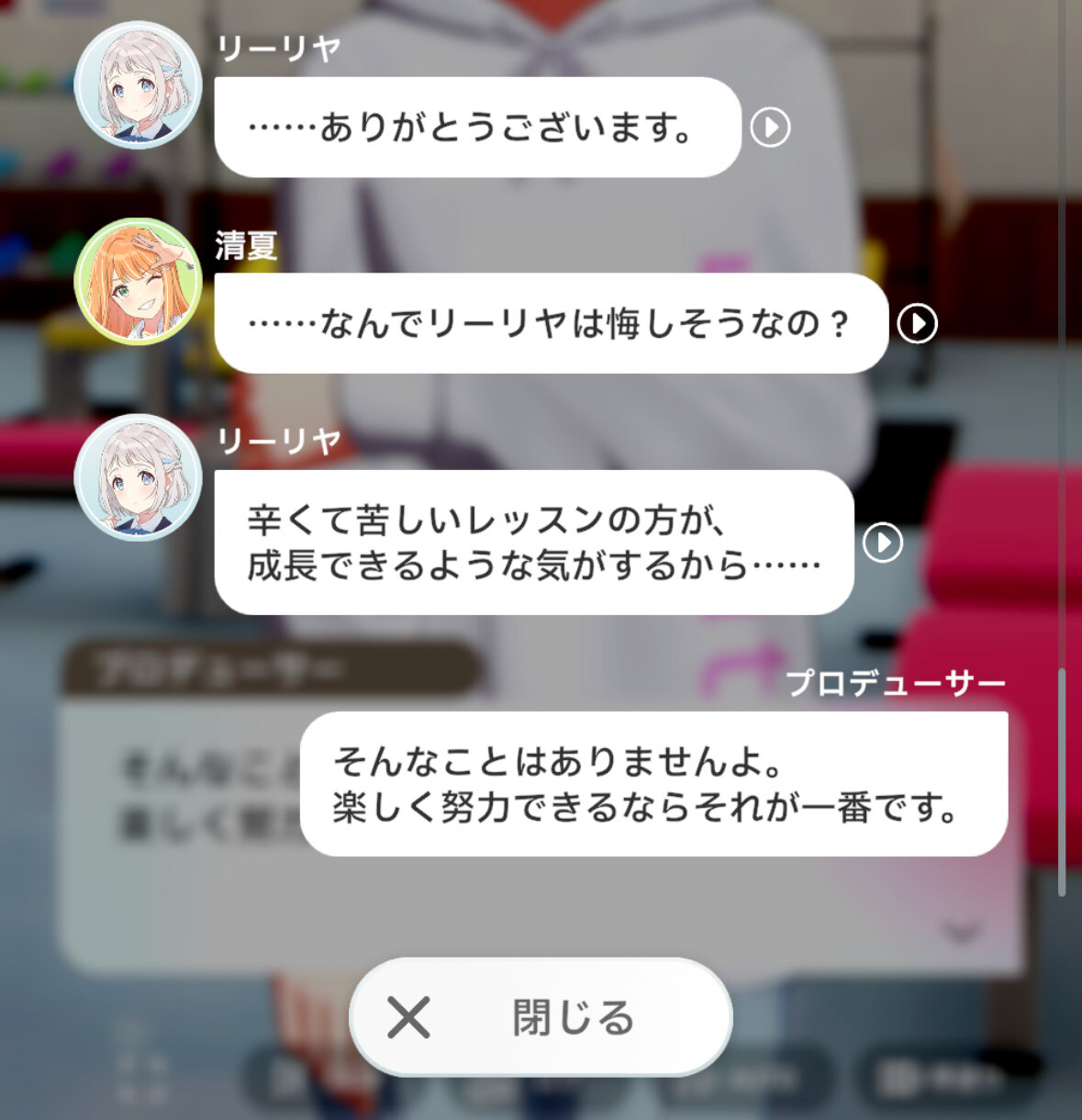Play 清夏's voice line about リーリヤ
Screen dimensions: 1082x1120
pyautogui.click(x=917, y=323)
